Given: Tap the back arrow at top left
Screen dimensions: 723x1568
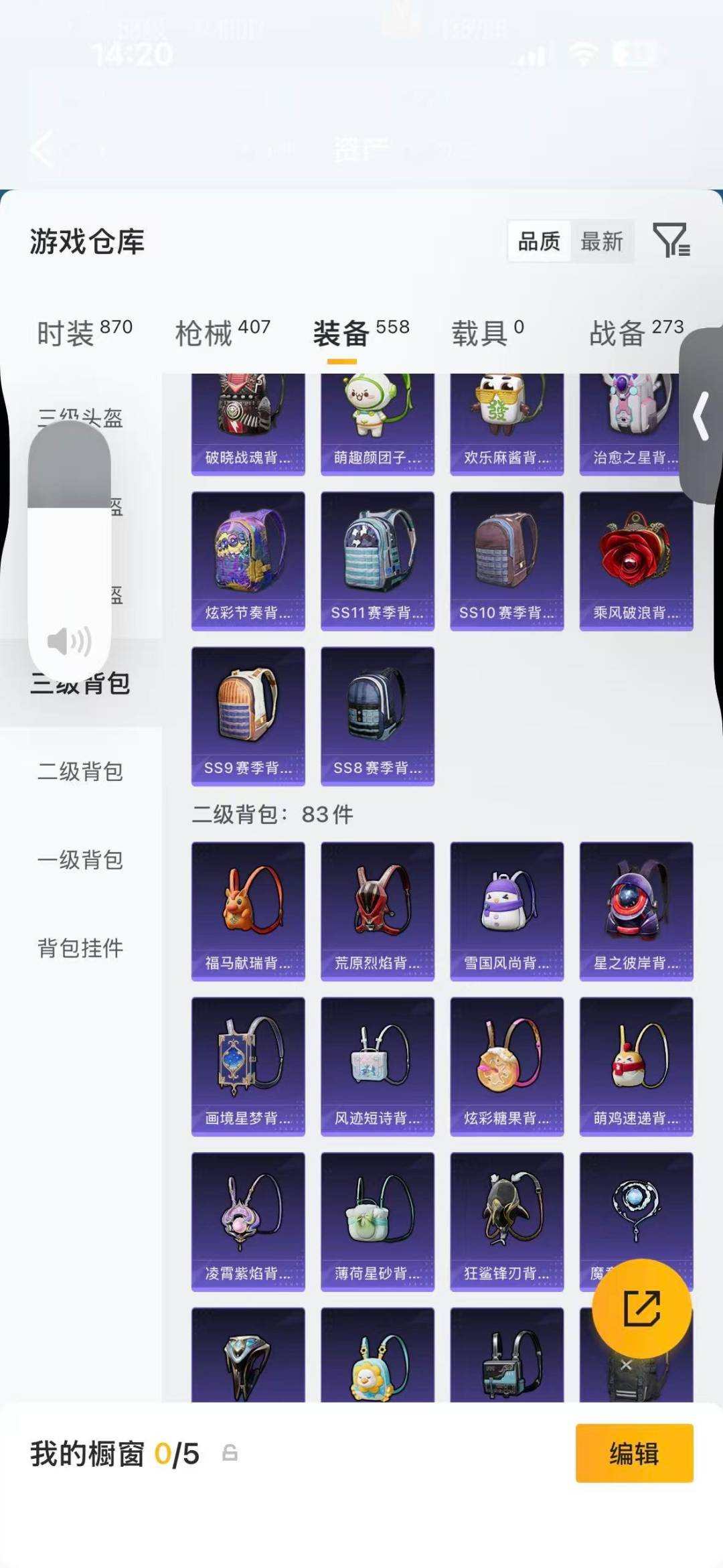Looking at the screenshot, I should tap(42, 149).
